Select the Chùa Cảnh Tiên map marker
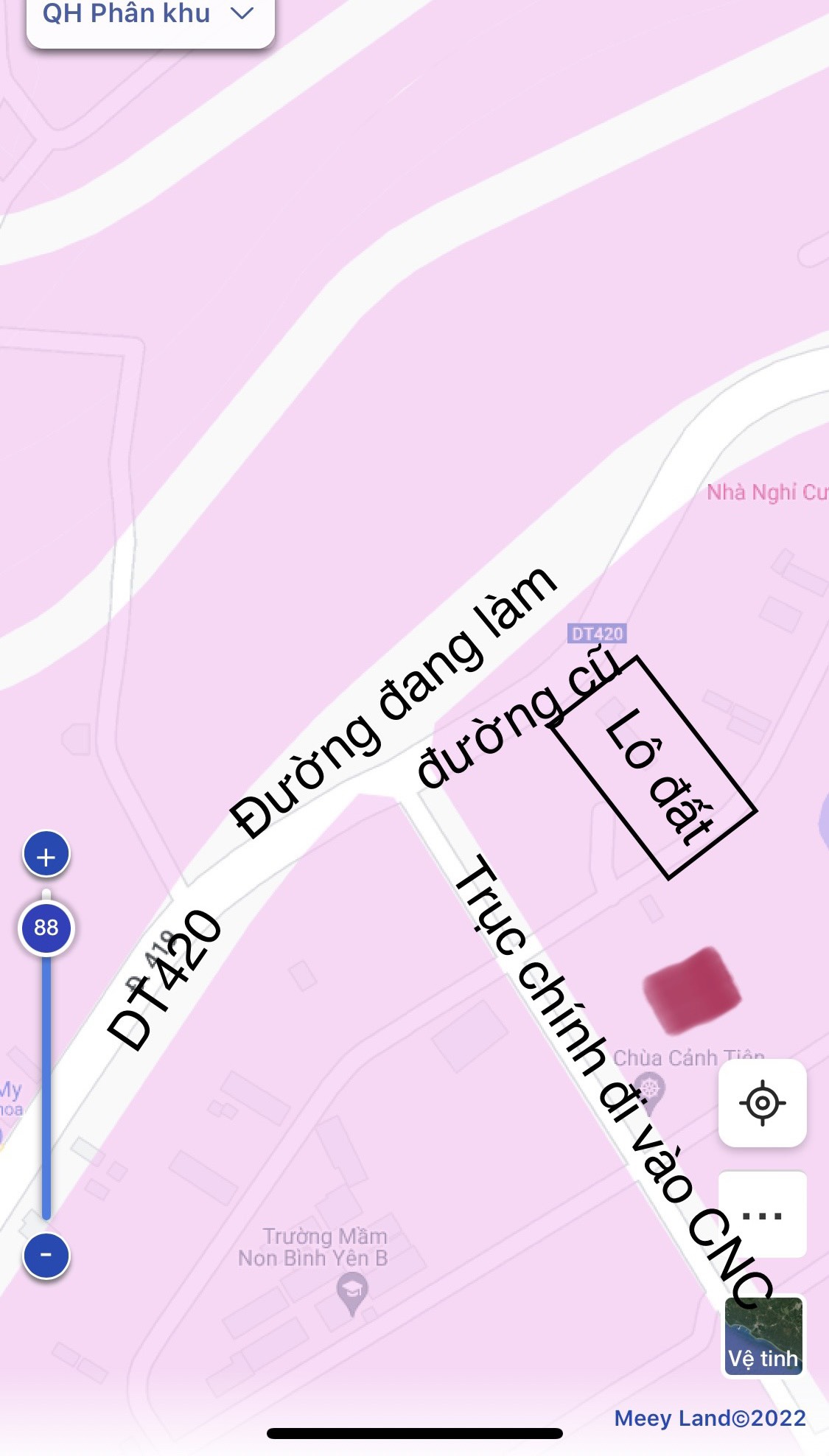Viewport: 829px width, 1456px height. tap(649, 1090)
